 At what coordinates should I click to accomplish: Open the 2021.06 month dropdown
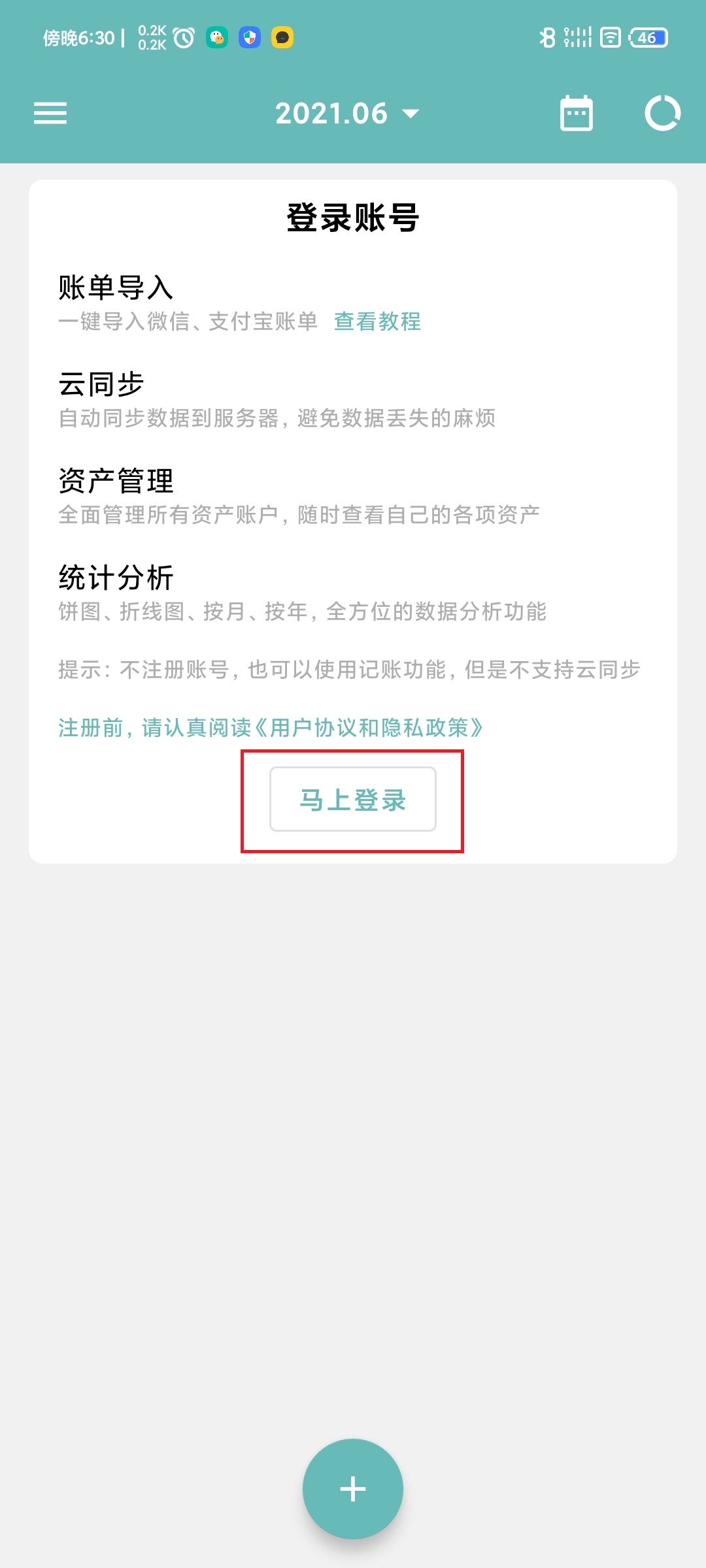(346, 114)
